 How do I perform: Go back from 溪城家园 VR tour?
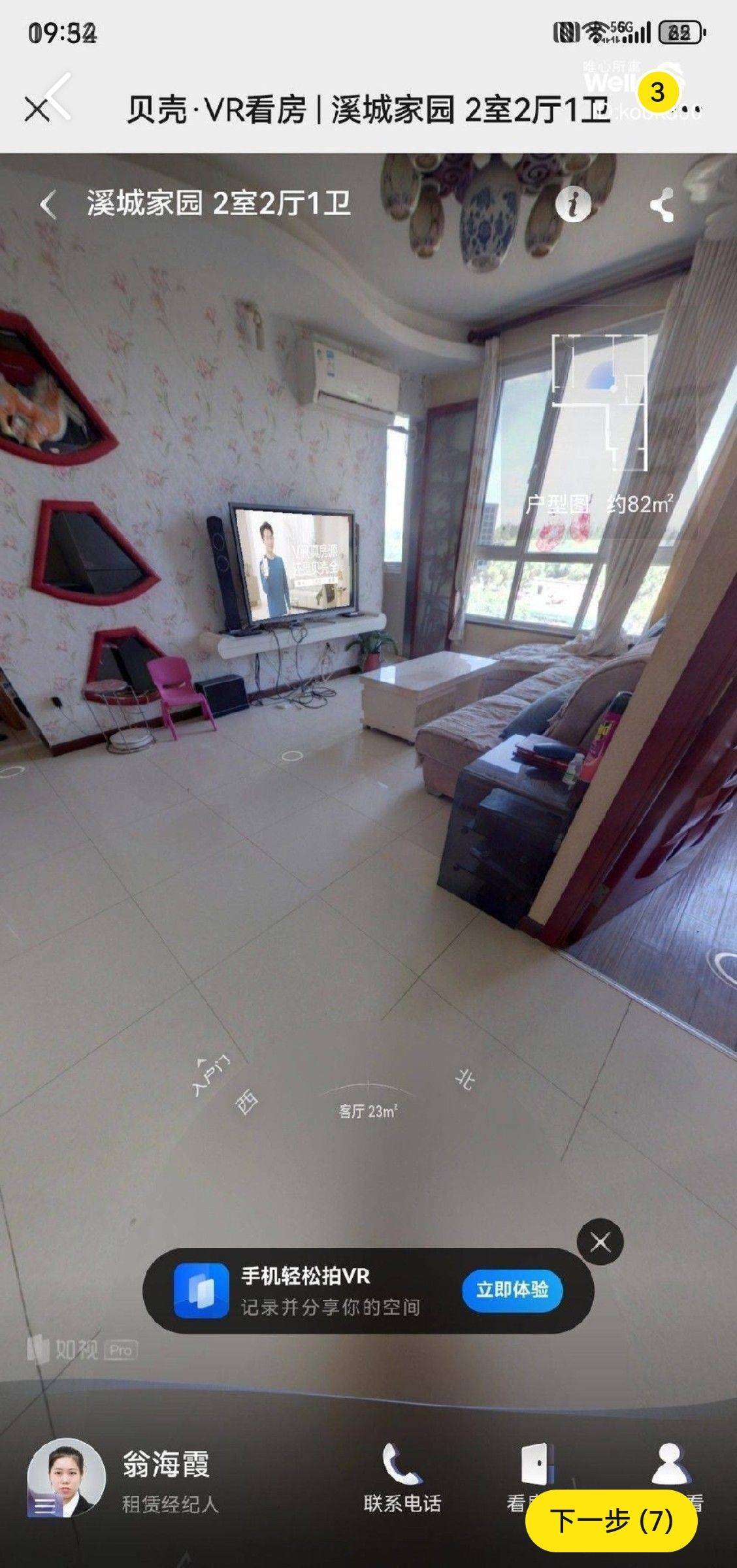(48, 204)
